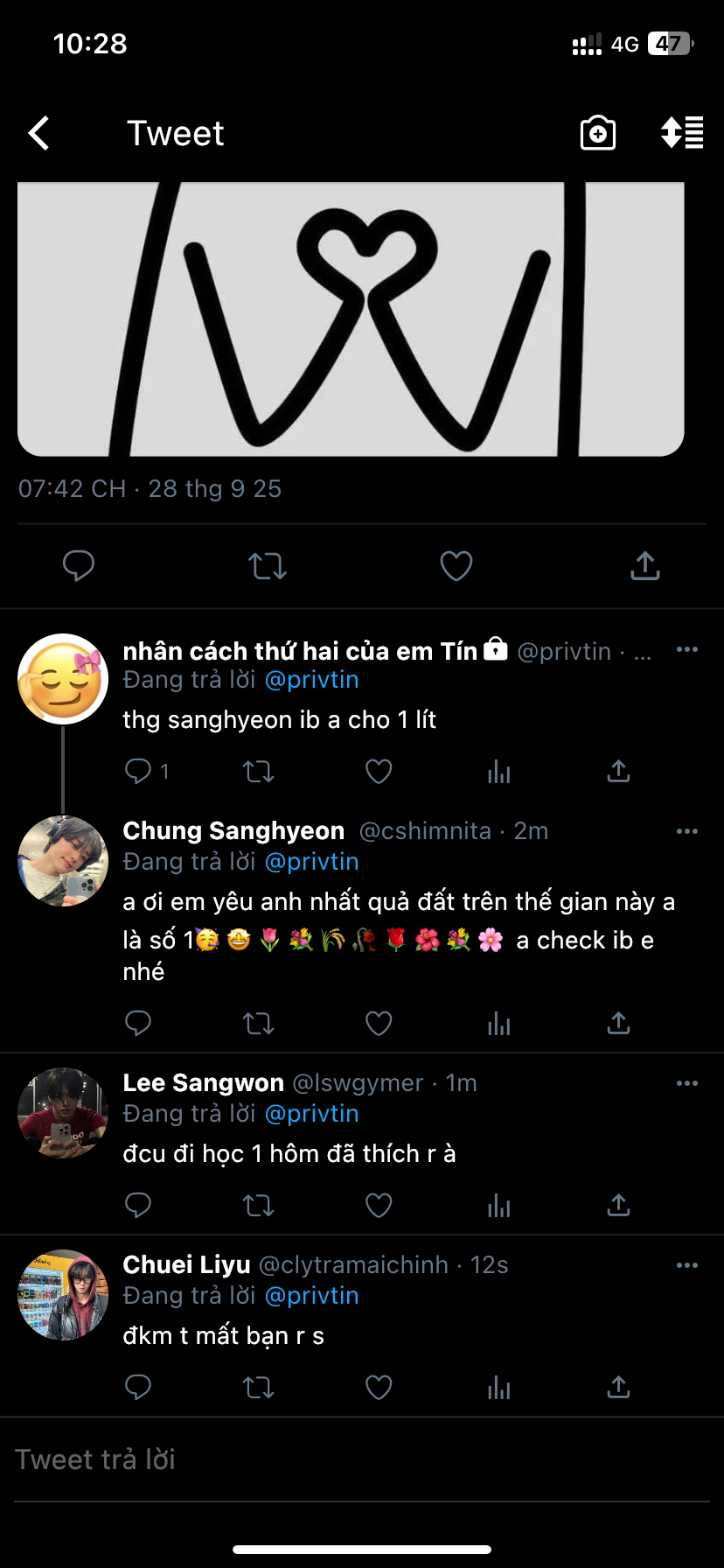Reply to the main tweet
Viewport: 724px width, 1568px height.
pyautogui.click(x=79, y=566)
